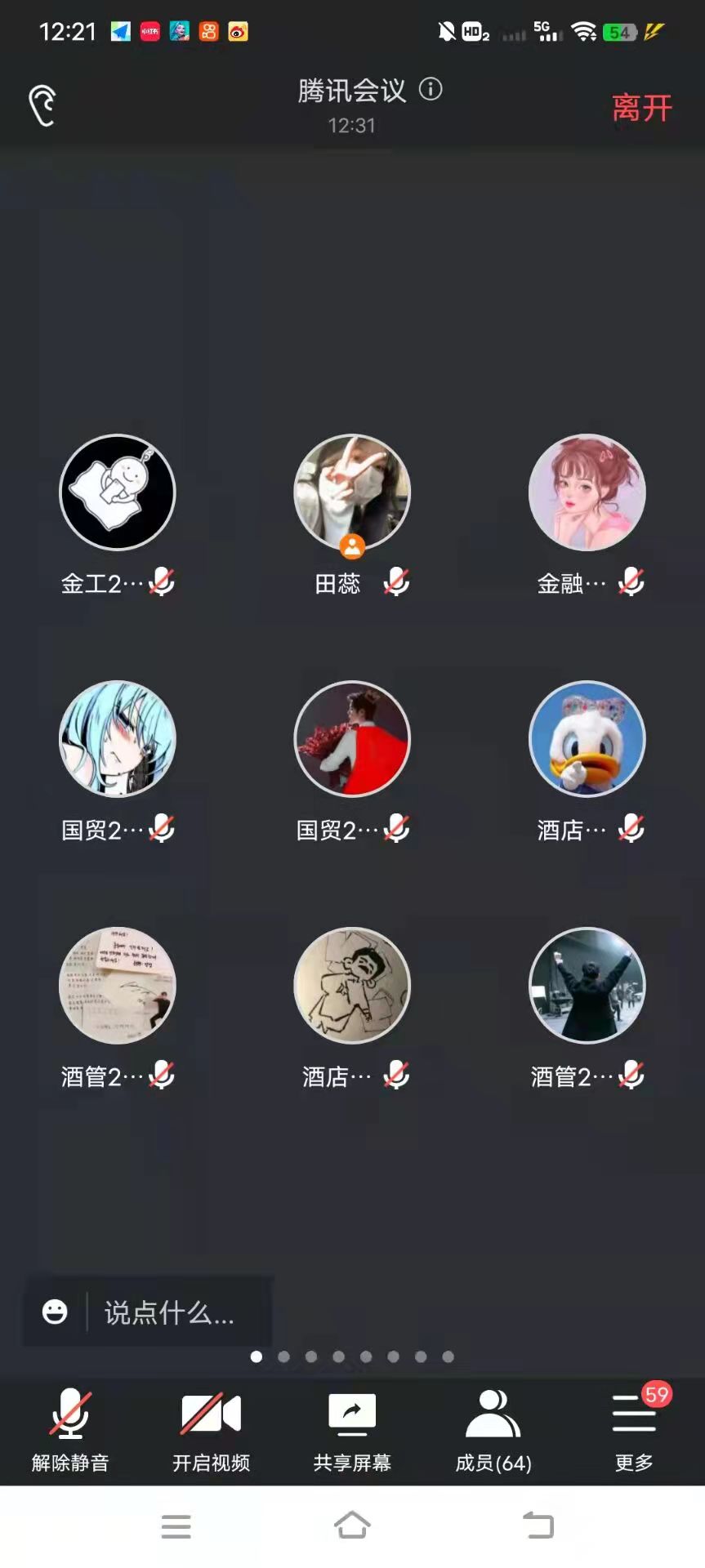Open meeting info icon next to 腾讯会议

(x=431, y=89)
